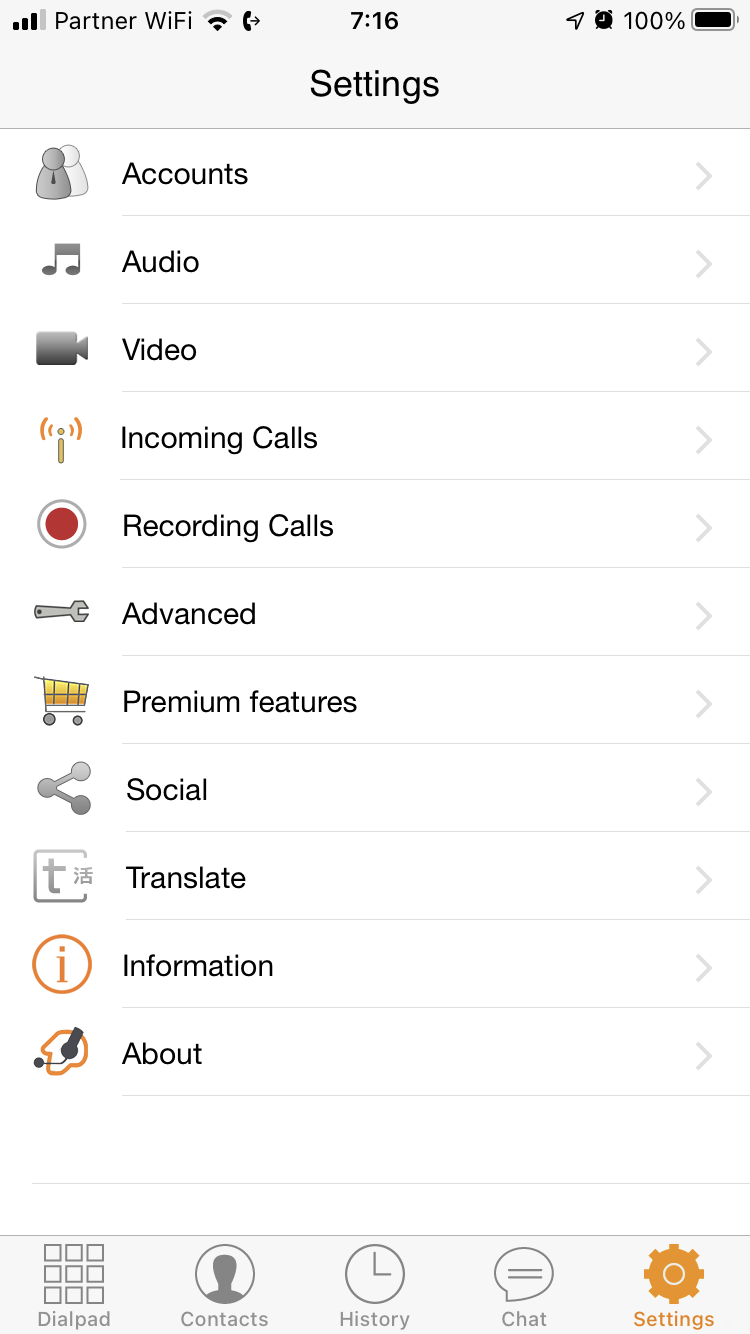
Task: Select the Accounts people icon
Action: [x=61, y=174]
